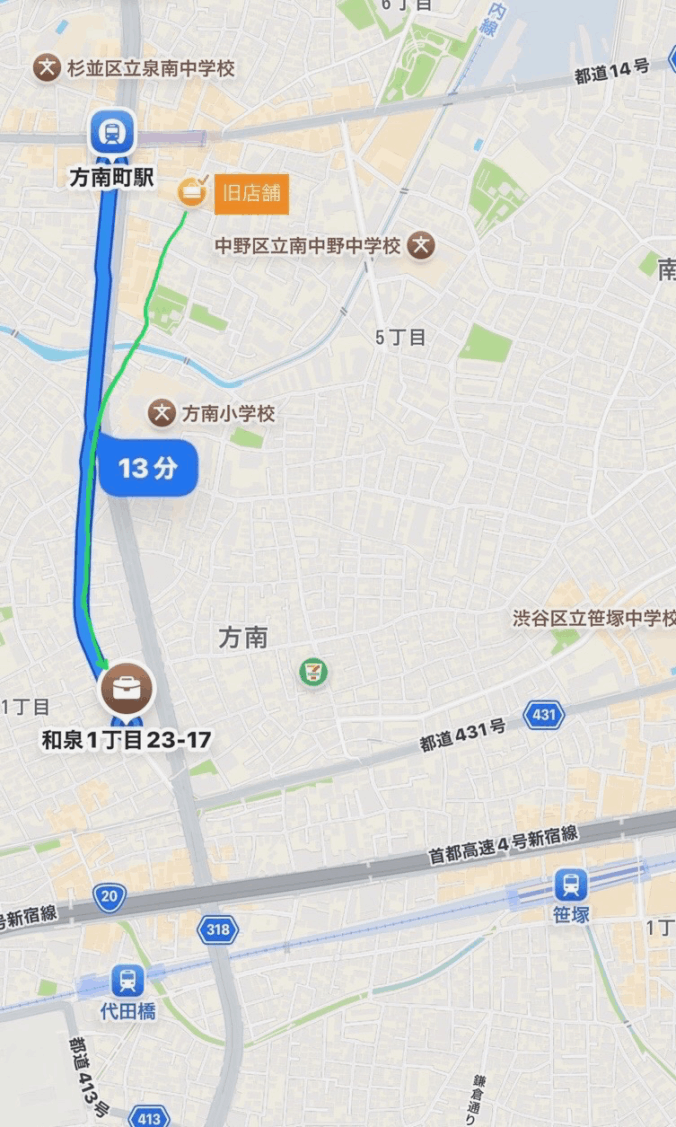Open the 和泉1丁目23-17 destination pin
This screenshot has width=676, height=1127.
pos(127,688)
